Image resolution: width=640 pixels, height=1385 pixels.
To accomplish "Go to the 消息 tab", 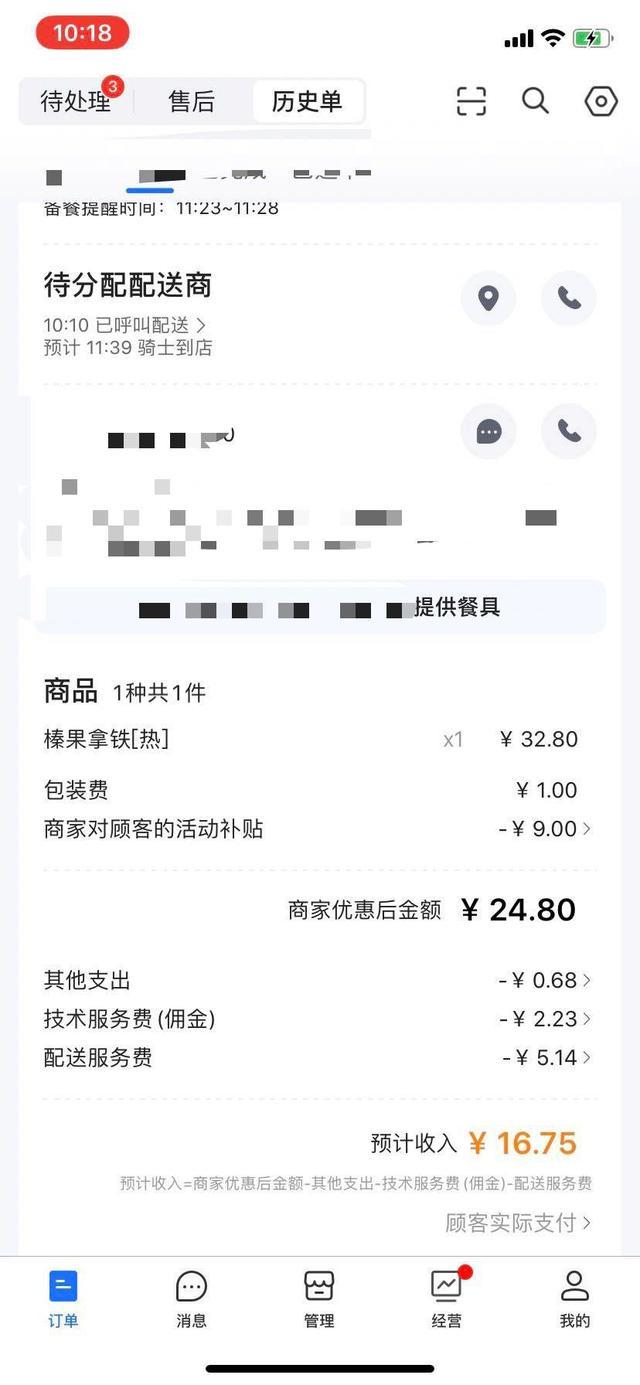I will (x=191, y=1298).
